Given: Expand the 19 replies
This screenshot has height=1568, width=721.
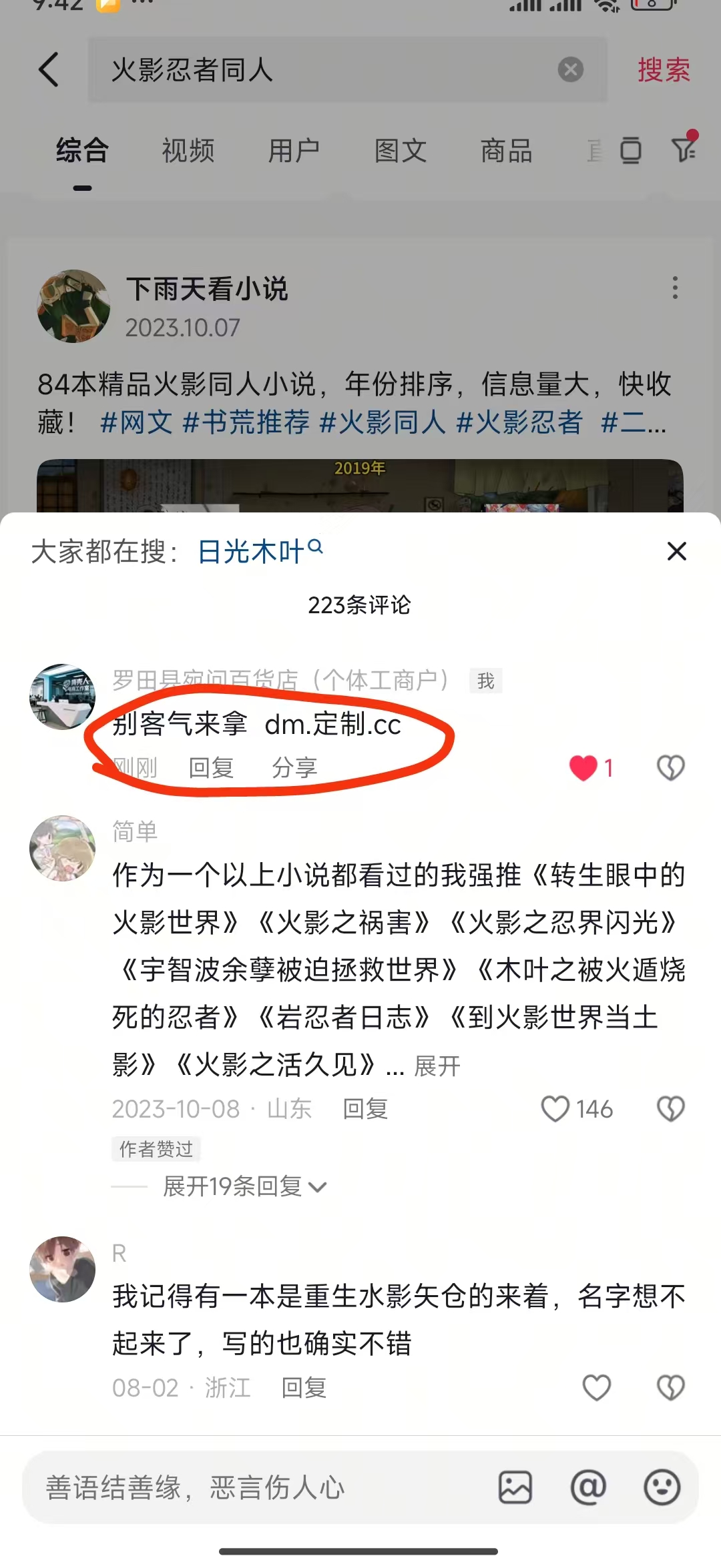Looking at the screenshot, I should click(244, 1186).
